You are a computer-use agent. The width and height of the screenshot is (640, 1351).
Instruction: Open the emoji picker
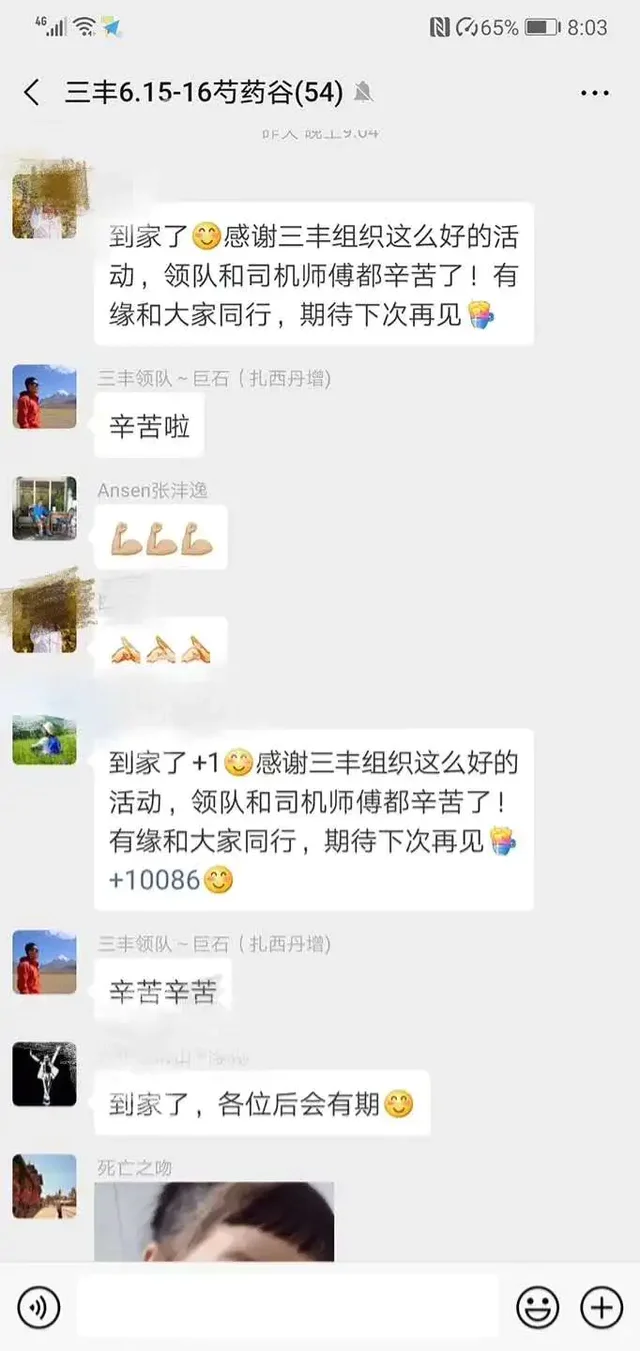(537, 1306)
